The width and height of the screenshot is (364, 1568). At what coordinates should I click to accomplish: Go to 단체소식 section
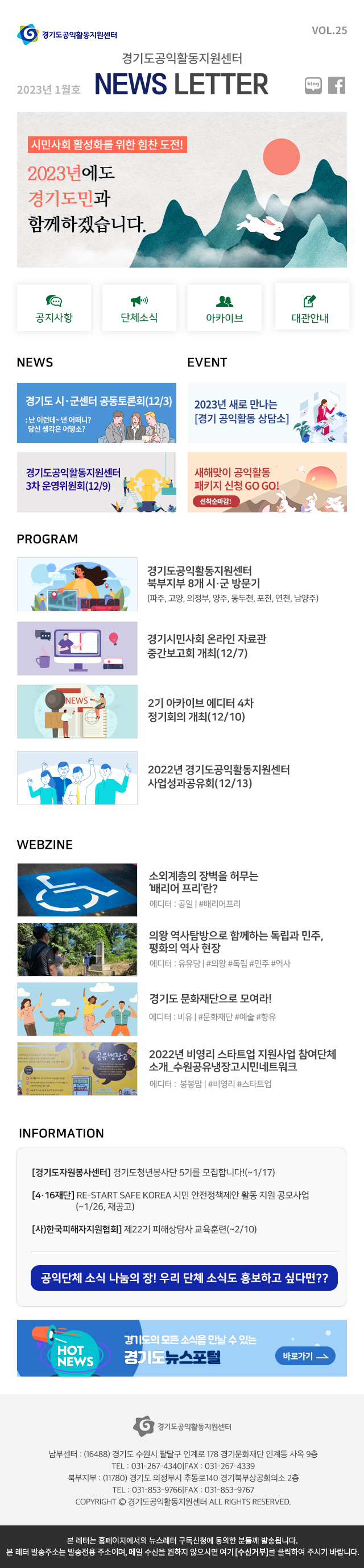coord(139,308)
